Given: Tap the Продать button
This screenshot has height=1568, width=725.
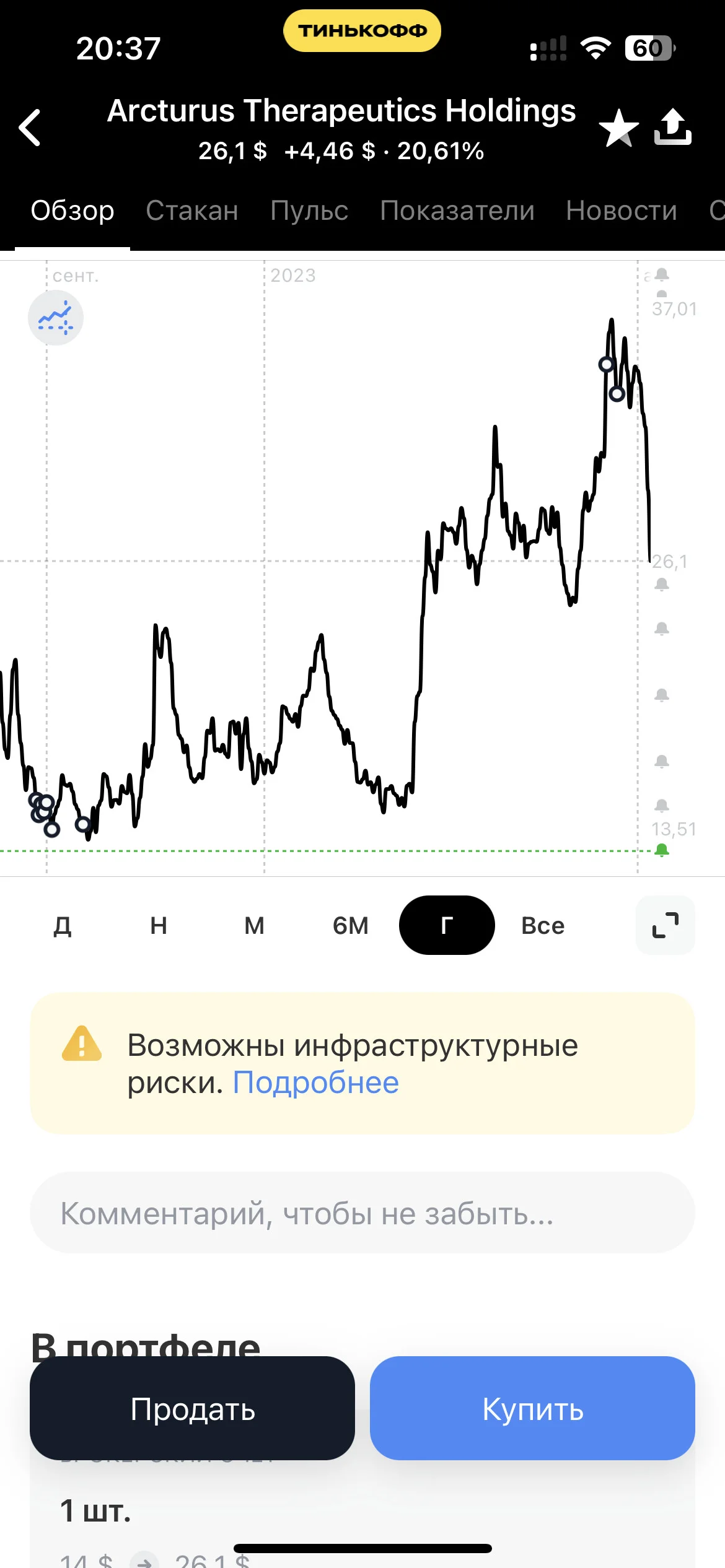Looking at the screenshot, I should [x=192, y=1408].
